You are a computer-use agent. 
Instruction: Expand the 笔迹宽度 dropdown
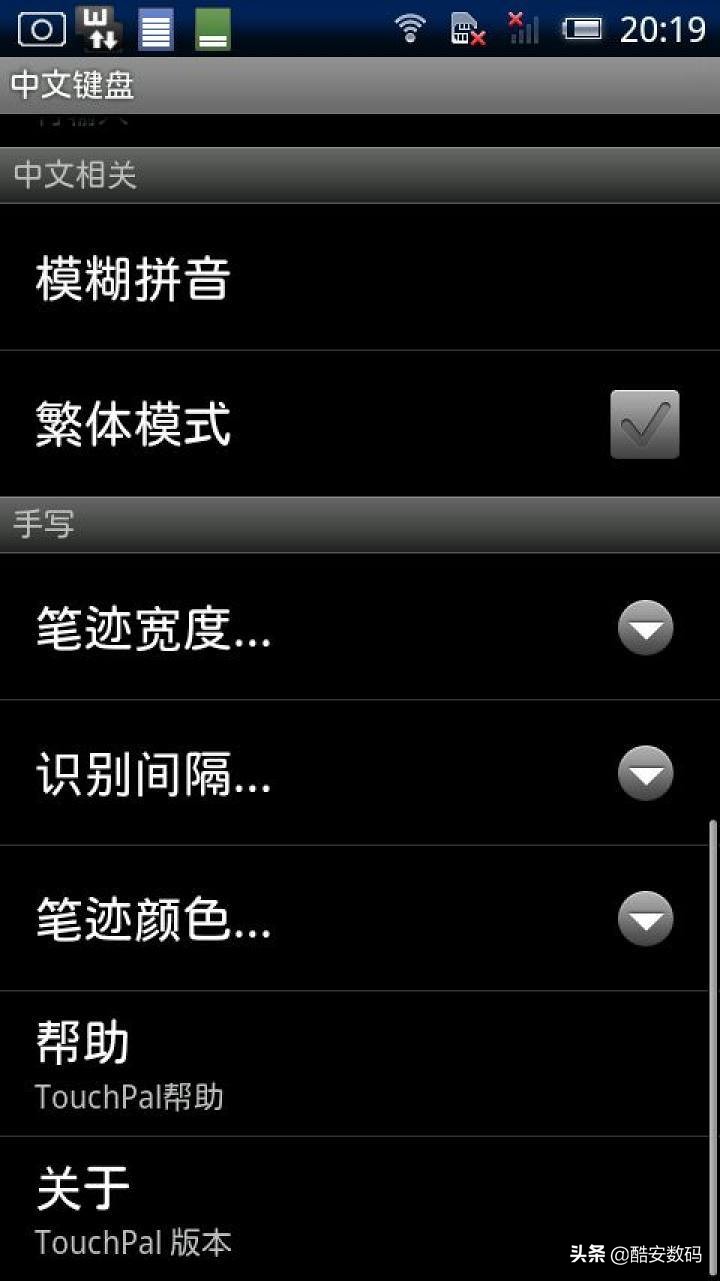click(645, 628)
